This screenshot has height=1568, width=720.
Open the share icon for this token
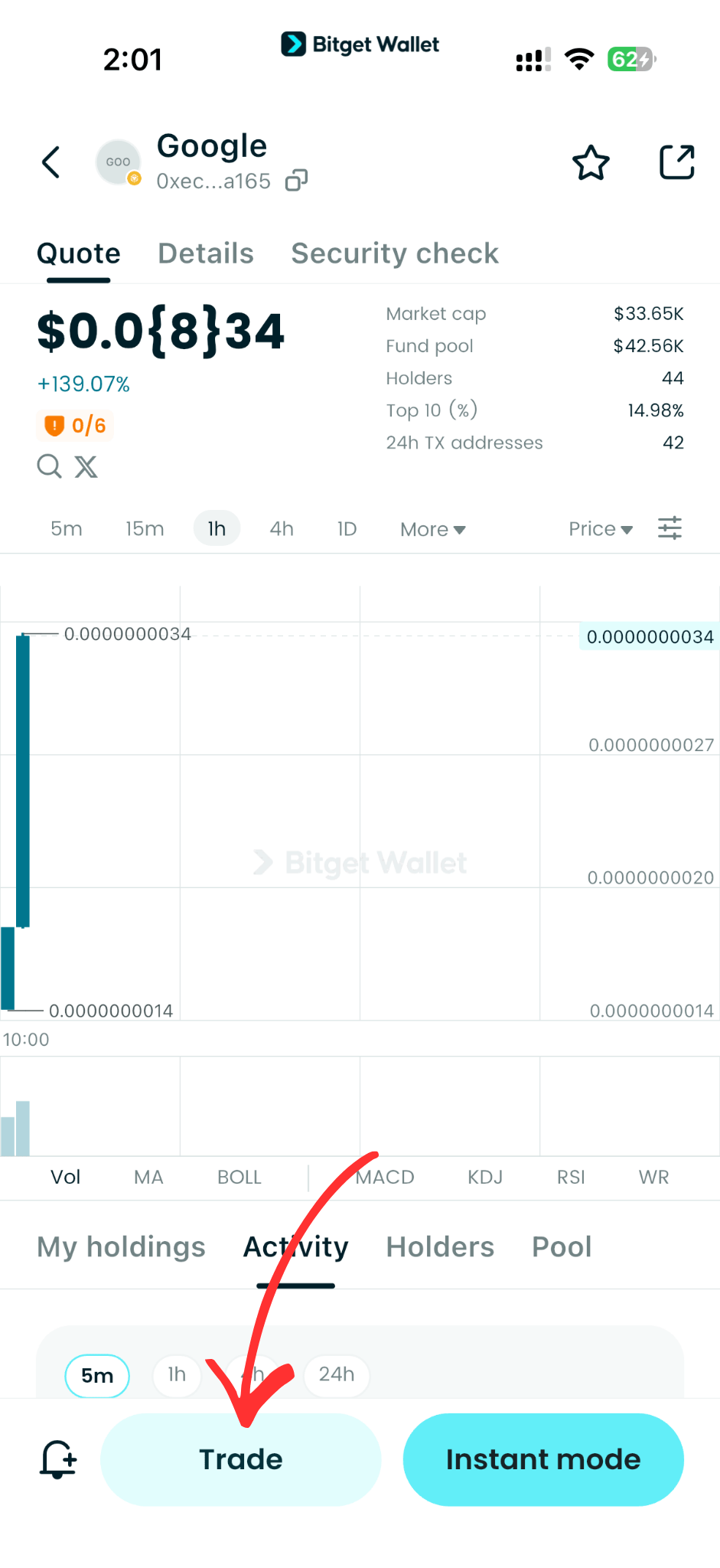point(676,162)
